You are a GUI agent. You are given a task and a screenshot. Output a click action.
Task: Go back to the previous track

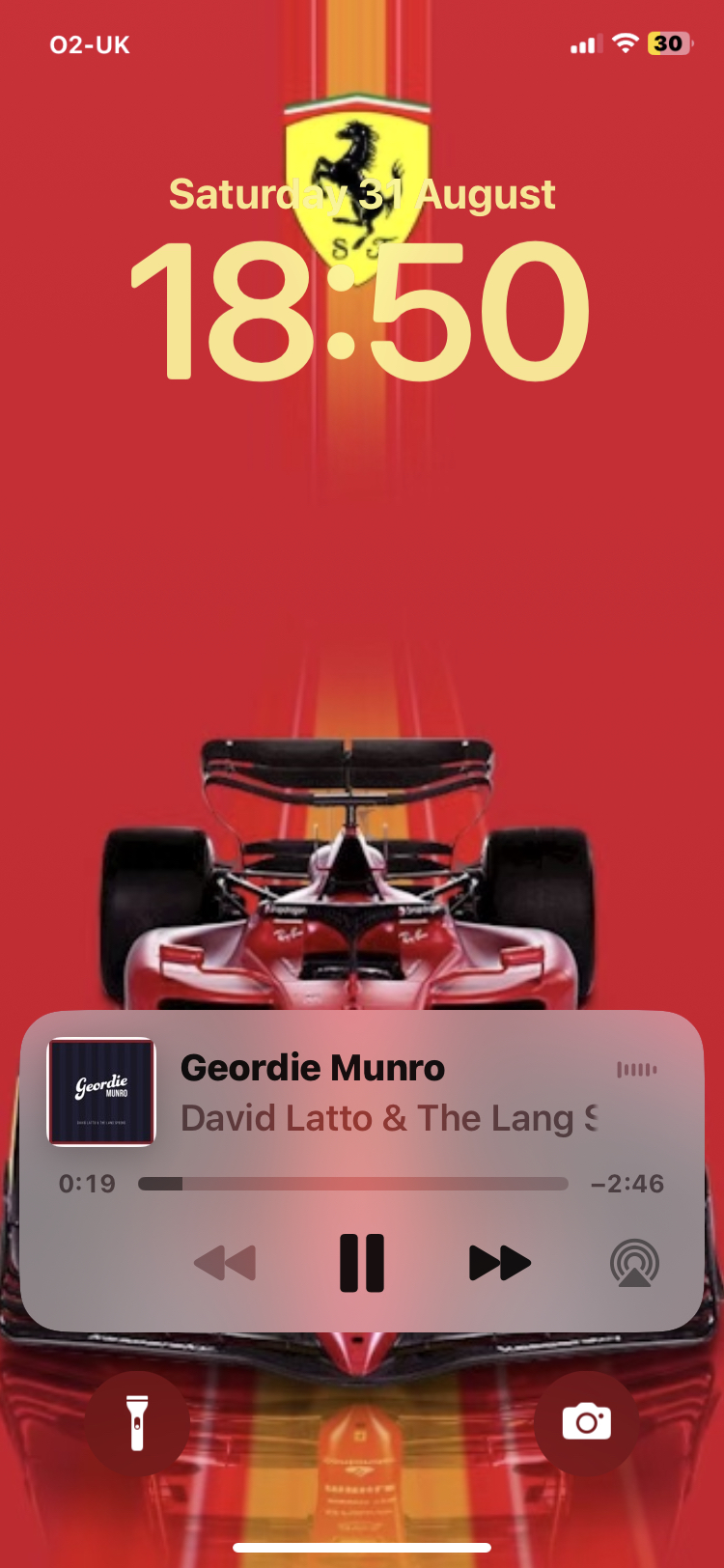click(225, 1262)
